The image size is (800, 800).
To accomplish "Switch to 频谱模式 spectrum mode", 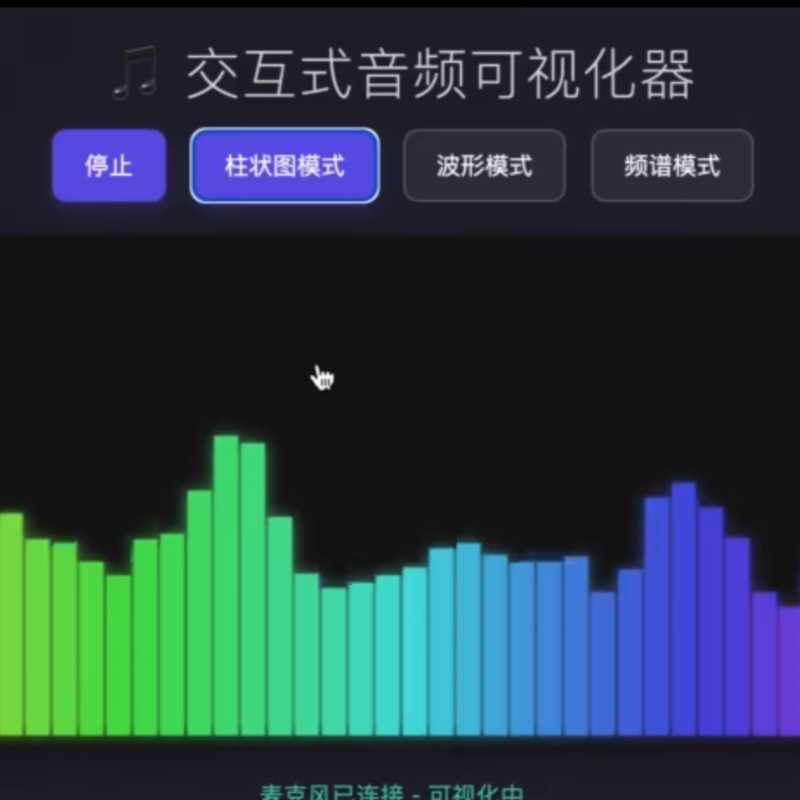I will (672, 166).
